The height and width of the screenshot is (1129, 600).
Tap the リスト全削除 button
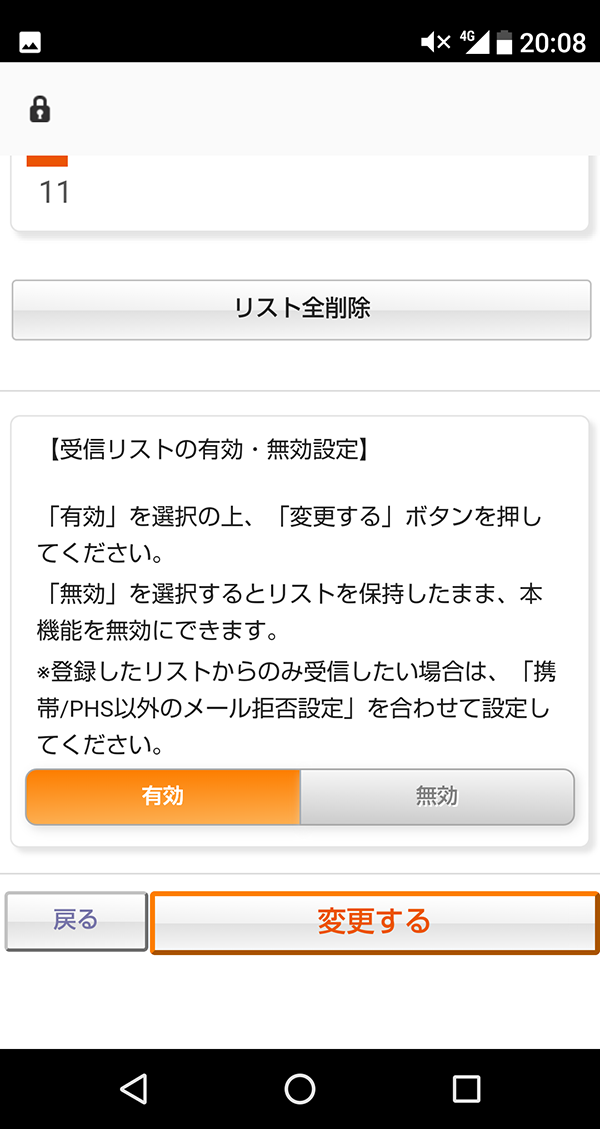point(301,310)
